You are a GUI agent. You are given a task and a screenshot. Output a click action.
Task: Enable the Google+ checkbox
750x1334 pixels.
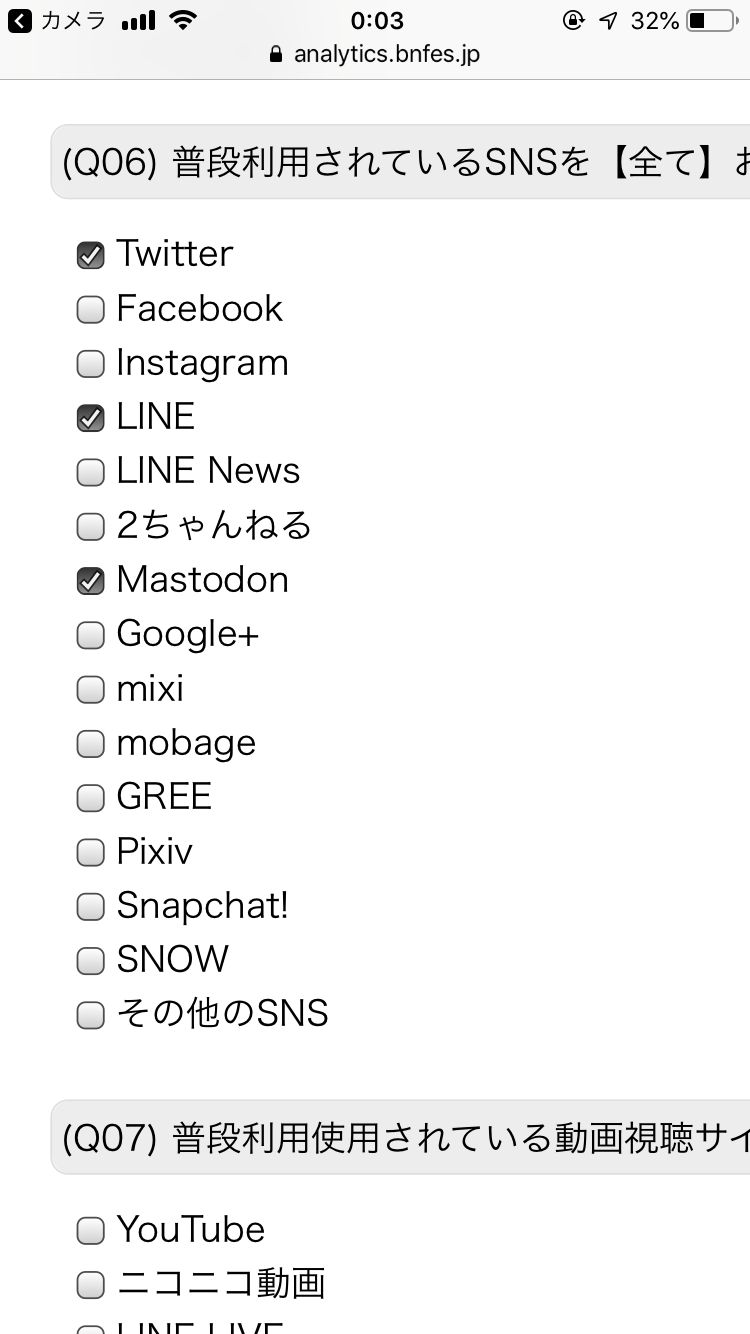click(x=91, y=634)
